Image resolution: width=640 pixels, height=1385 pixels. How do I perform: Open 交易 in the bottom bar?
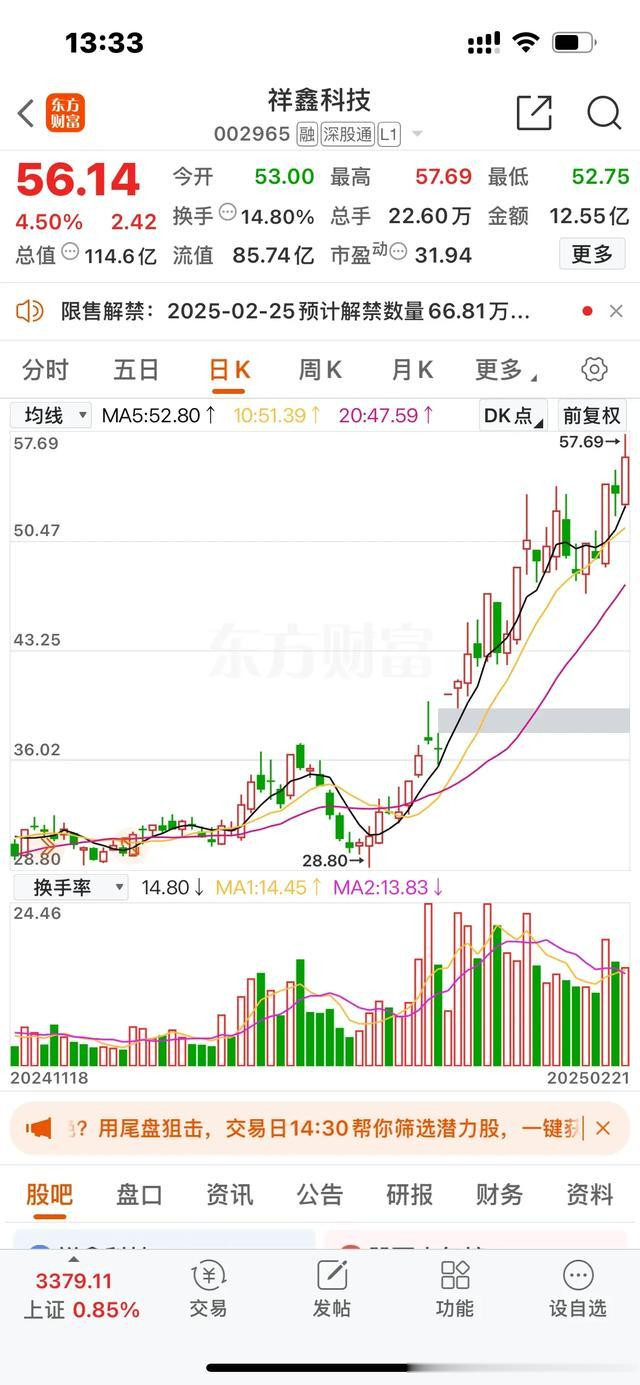[208, 1290]
